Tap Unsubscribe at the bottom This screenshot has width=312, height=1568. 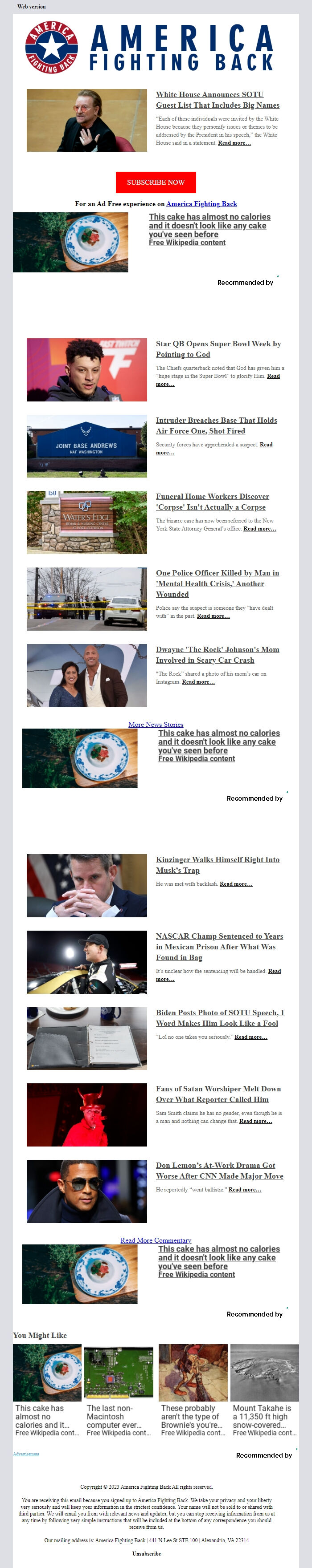[146, 1553]
